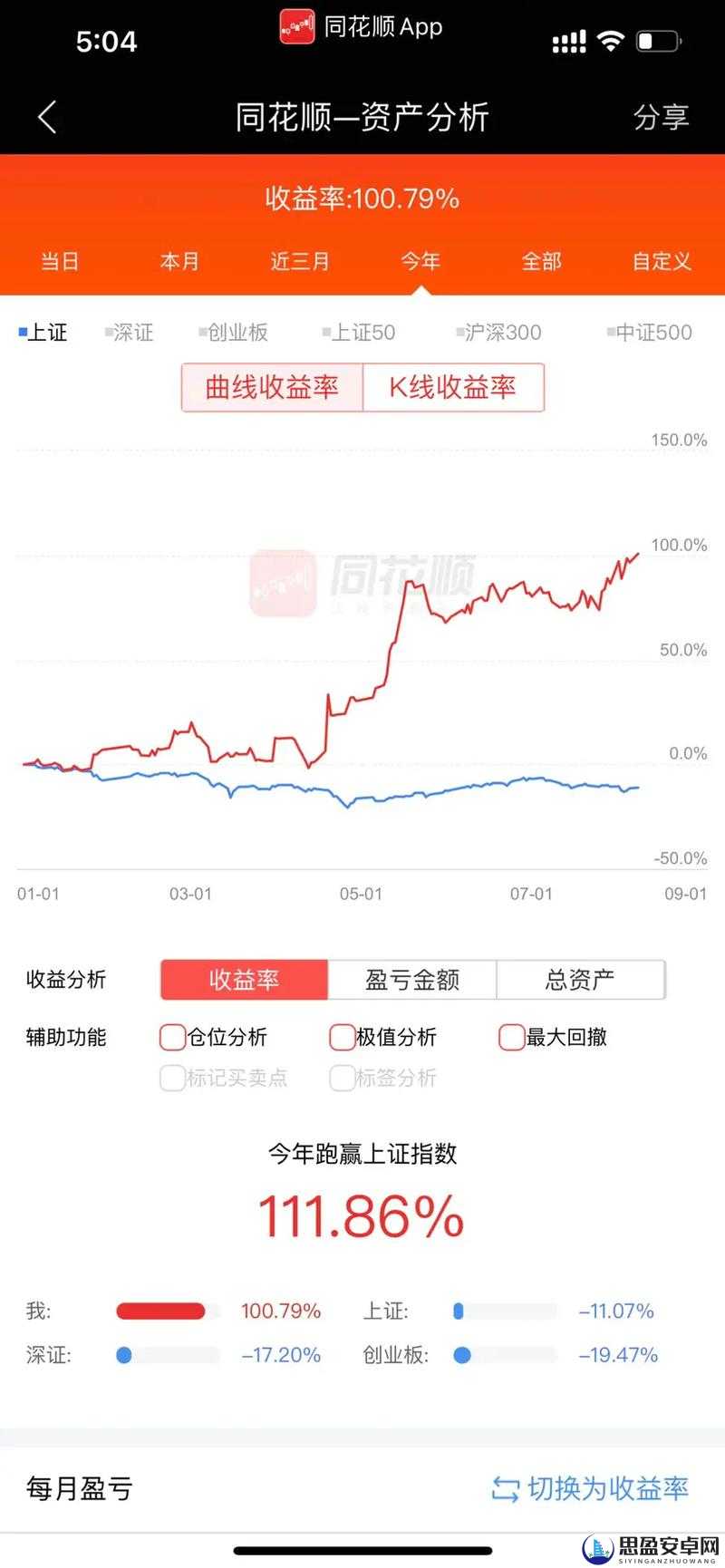The height and width of the screenshot is (1568, 725).
Task: Select the 本月 period tab
Action: 179,261
